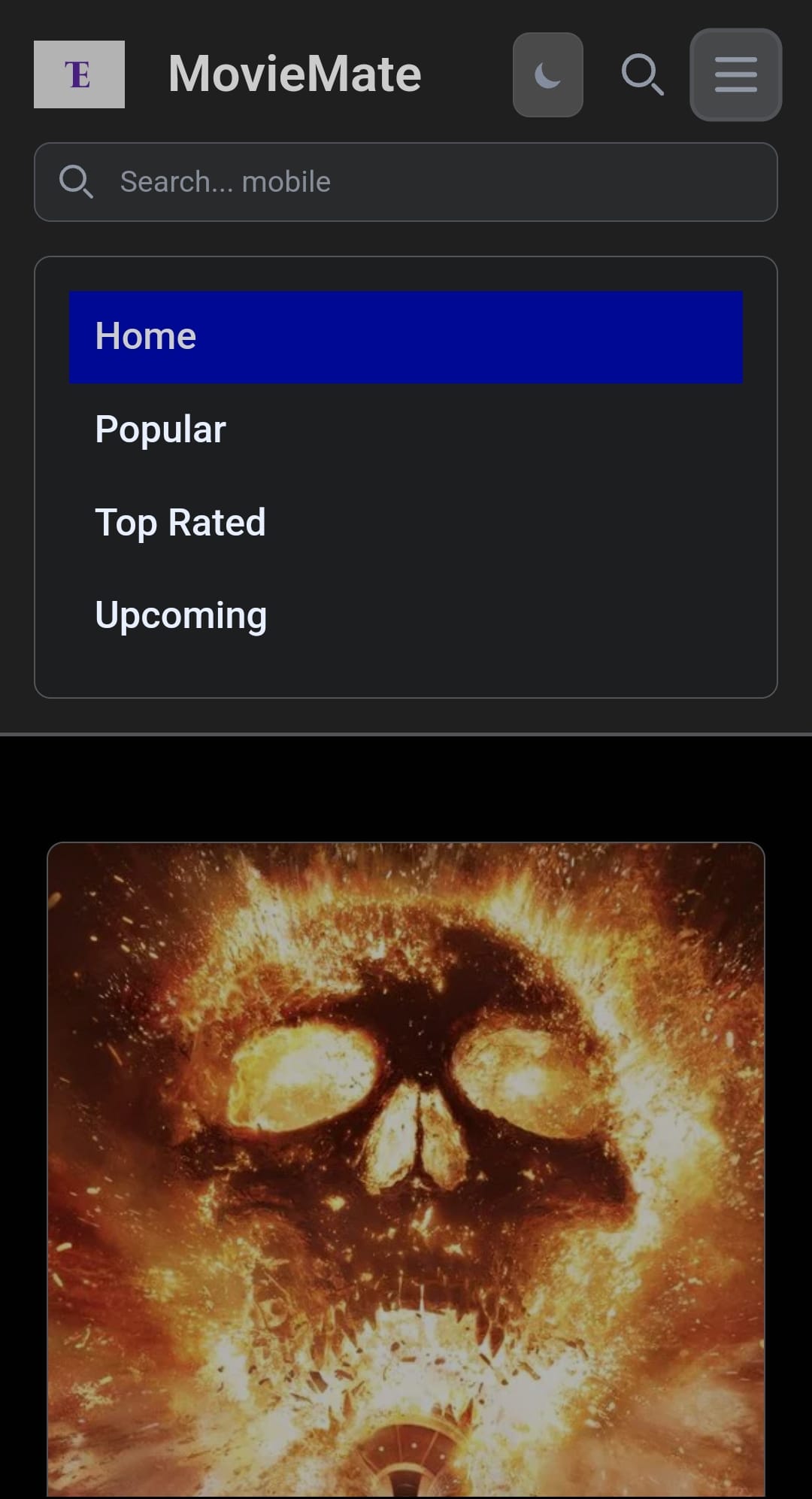This screenshot has width=812, height=1499.
Task: Toggle dark mode with the moon button
Action: coord(547,74)
